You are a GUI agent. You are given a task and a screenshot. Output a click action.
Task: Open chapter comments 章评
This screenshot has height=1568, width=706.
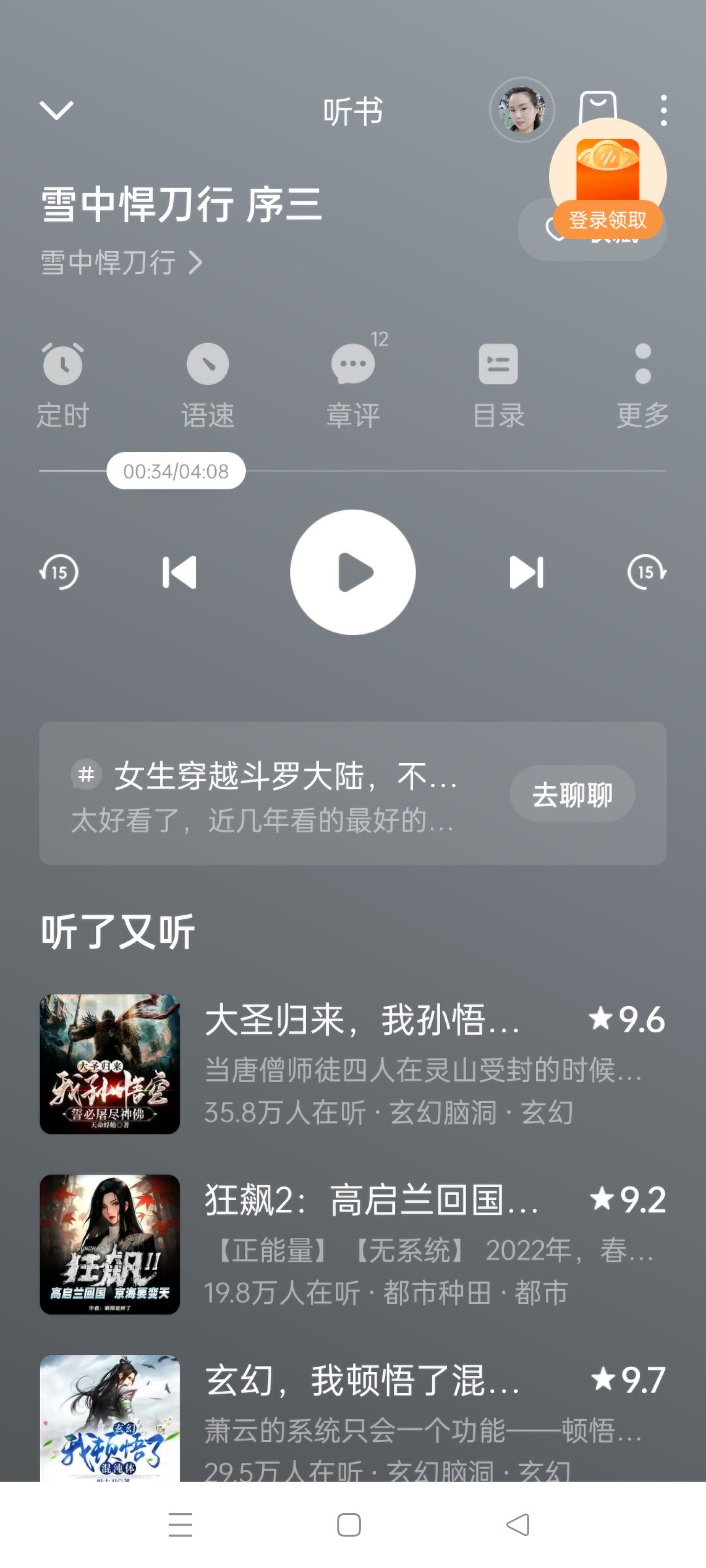(353, 385)
